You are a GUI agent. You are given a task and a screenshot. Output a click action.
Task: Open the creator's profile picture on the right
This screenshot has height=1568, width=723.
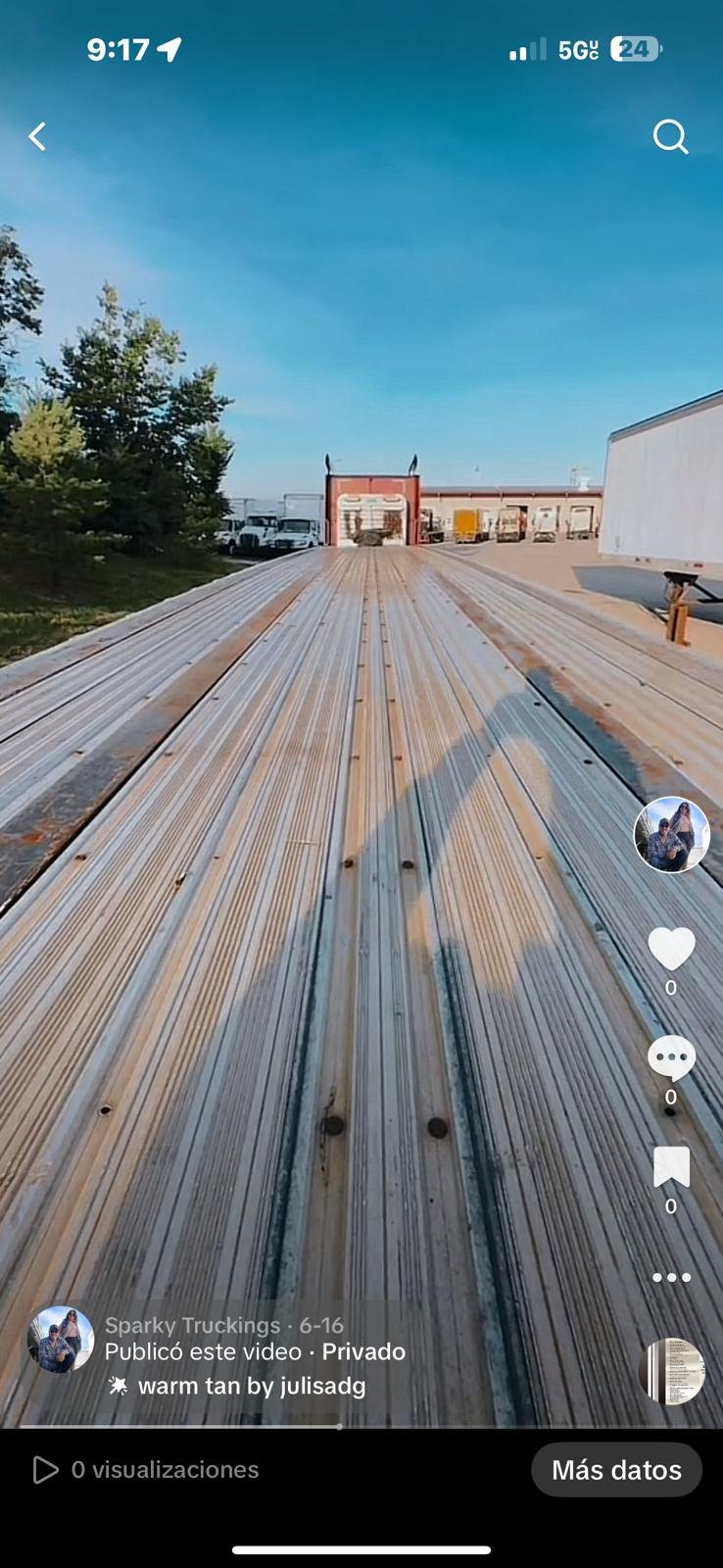670,835
